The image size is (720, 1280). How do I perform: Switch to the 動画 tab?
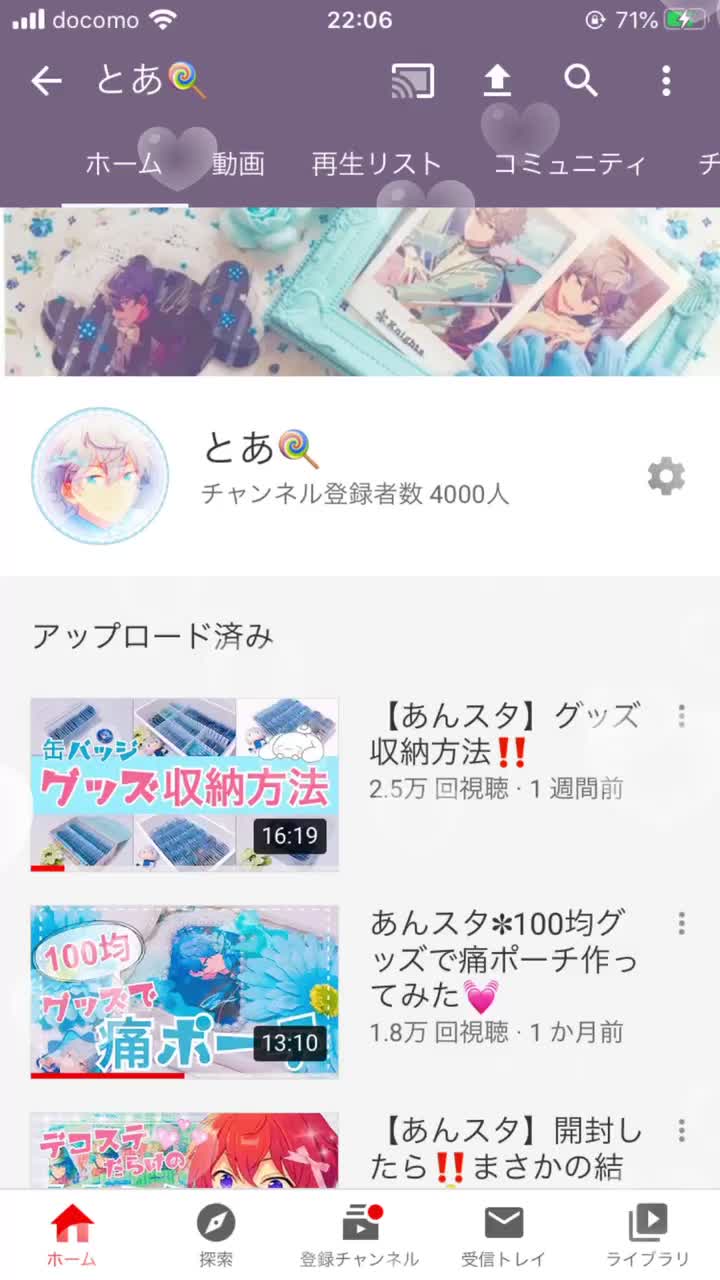coord(238,164)
